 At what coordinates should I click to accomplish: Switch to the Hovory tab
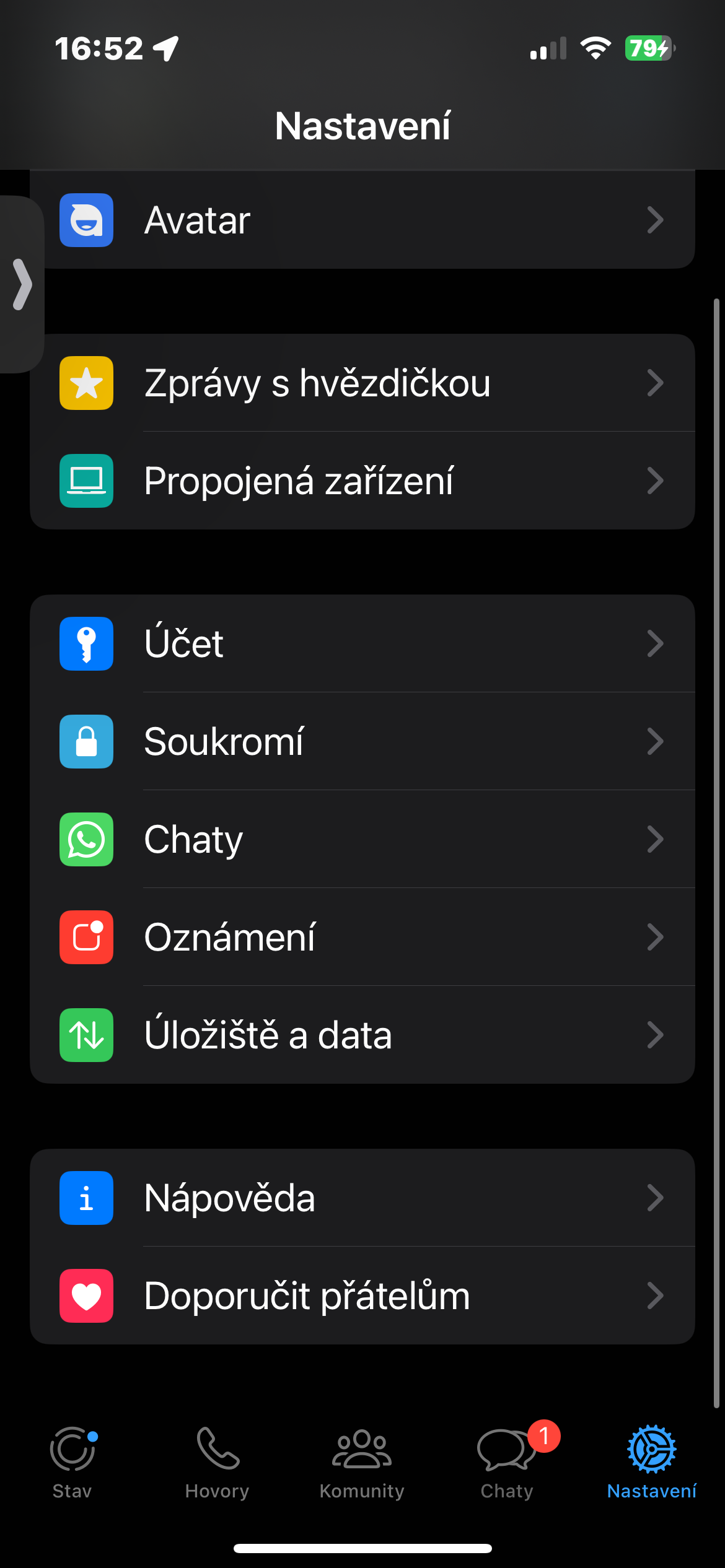[x=217, y=1463]
